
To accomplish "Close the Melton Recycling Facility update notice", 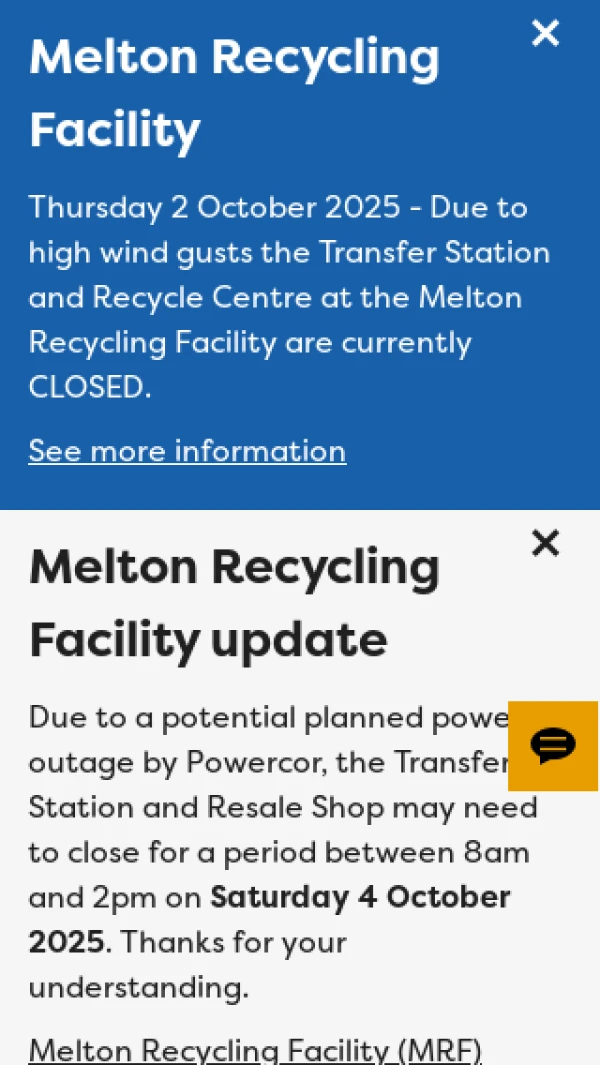I will [545, 543].
